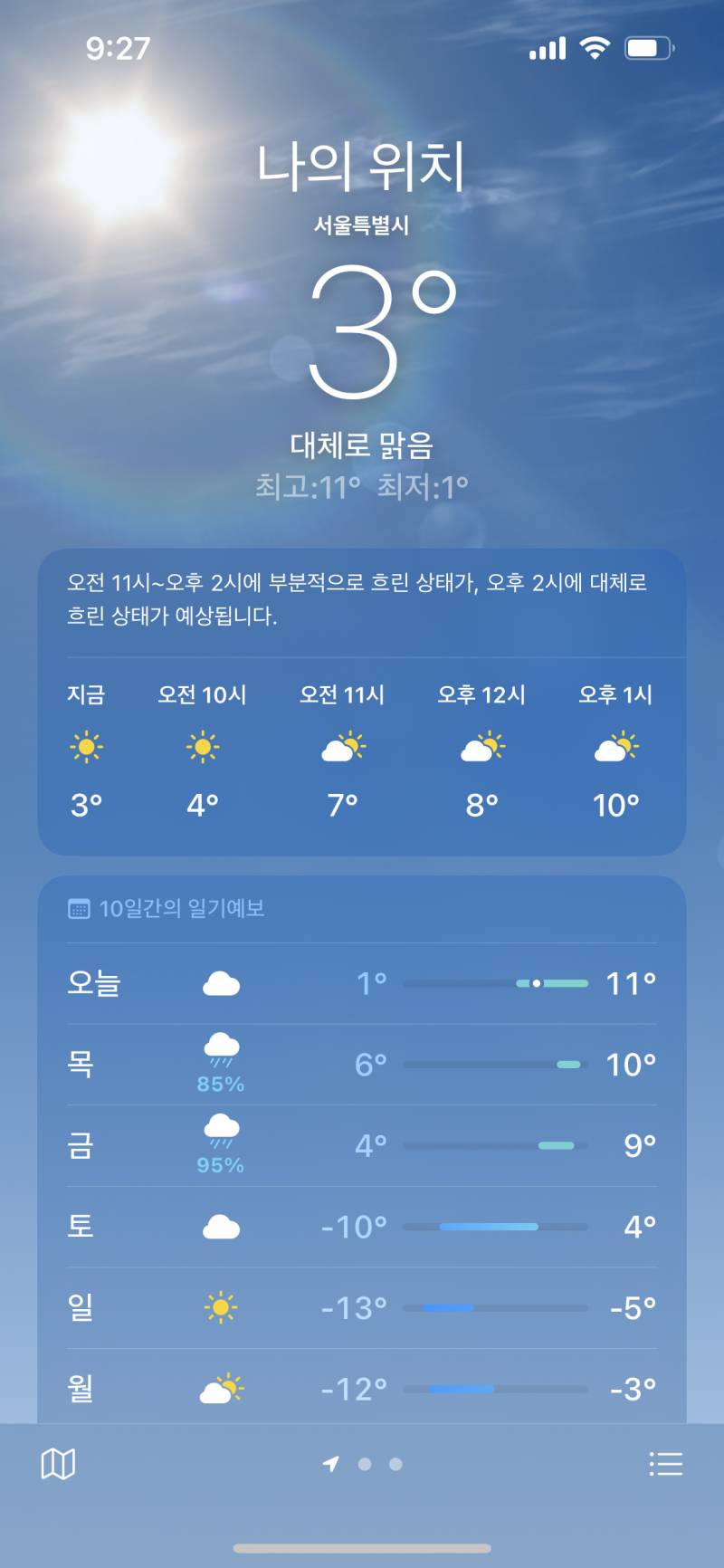
Task: Open the map view icon
Action: (58, 1464)
